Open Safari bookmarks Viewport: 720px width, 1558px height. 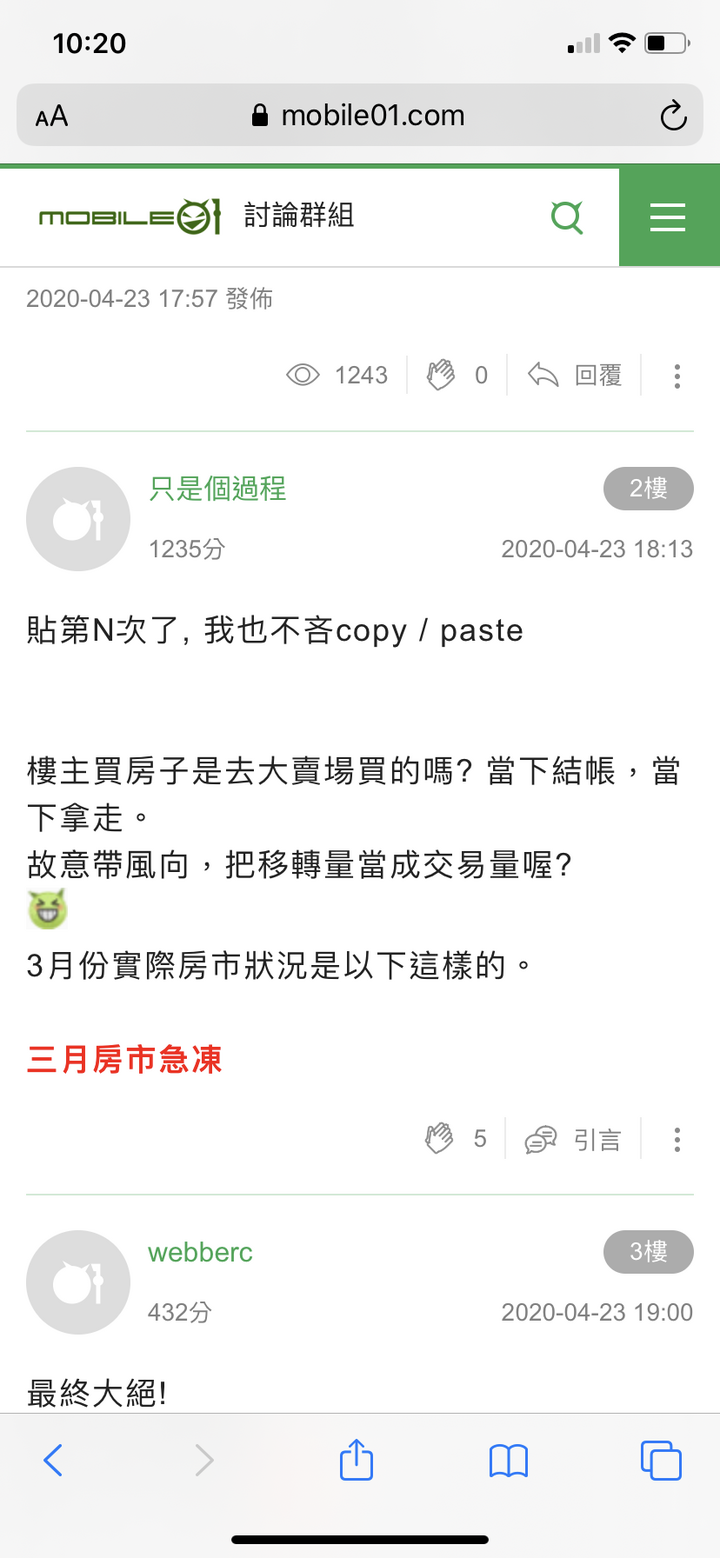[x=508, y=1461]
